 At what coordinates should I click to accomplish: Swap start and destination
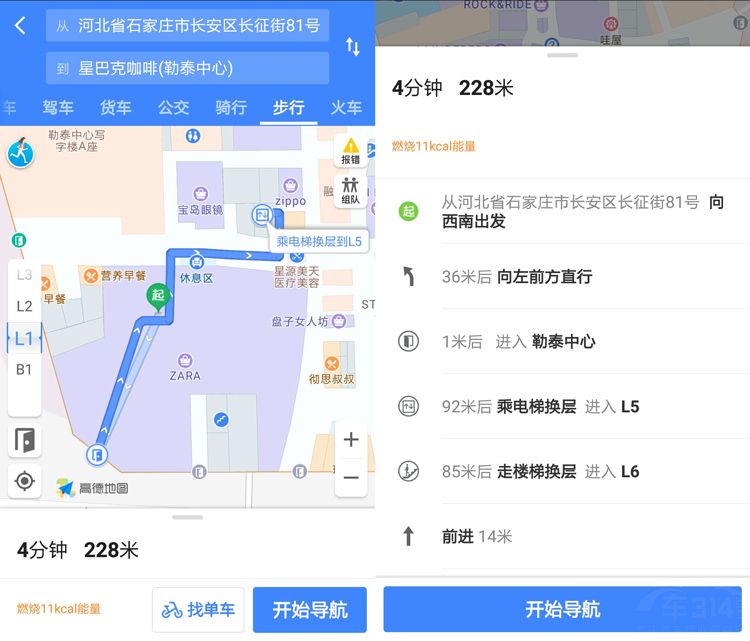point(352,47)
